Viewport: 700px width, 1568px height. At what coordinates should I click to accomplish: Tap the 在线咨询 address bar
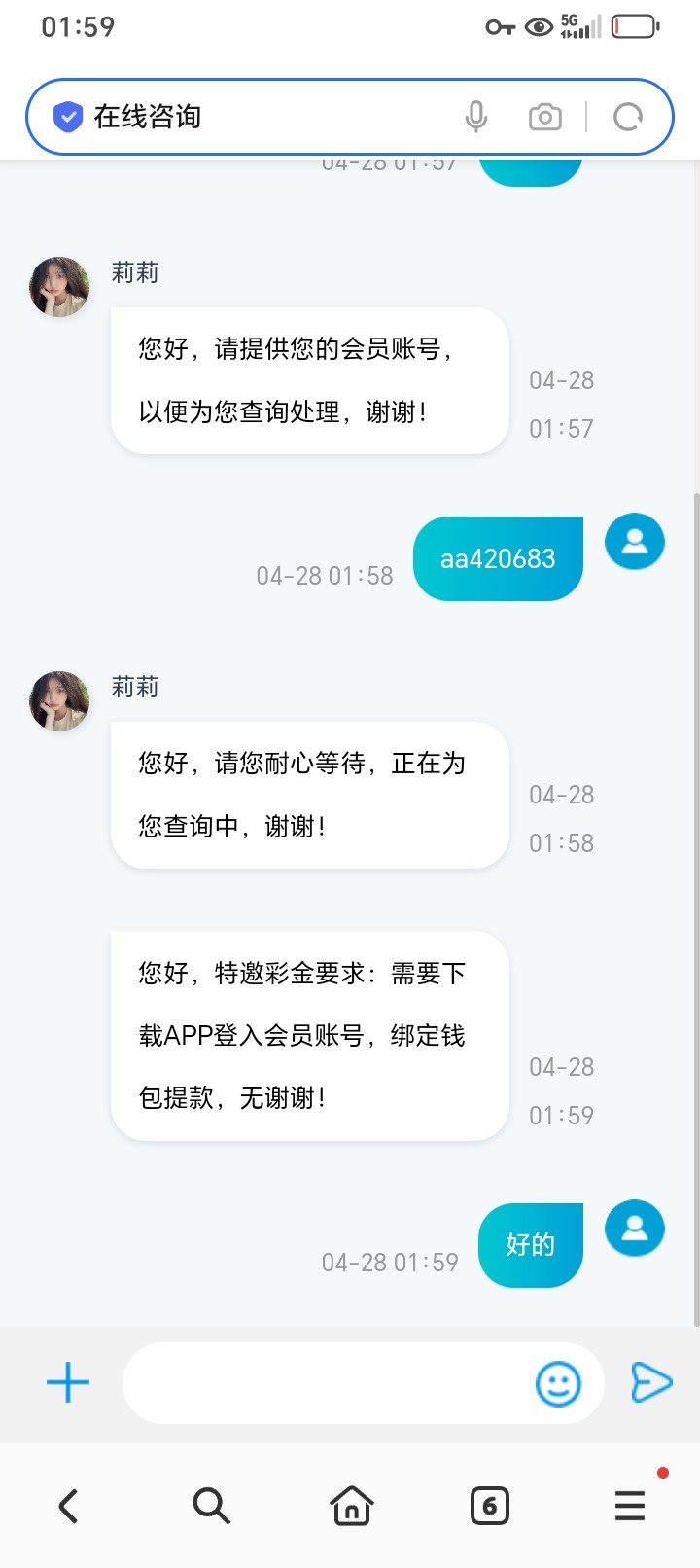[x=272, y=117]
